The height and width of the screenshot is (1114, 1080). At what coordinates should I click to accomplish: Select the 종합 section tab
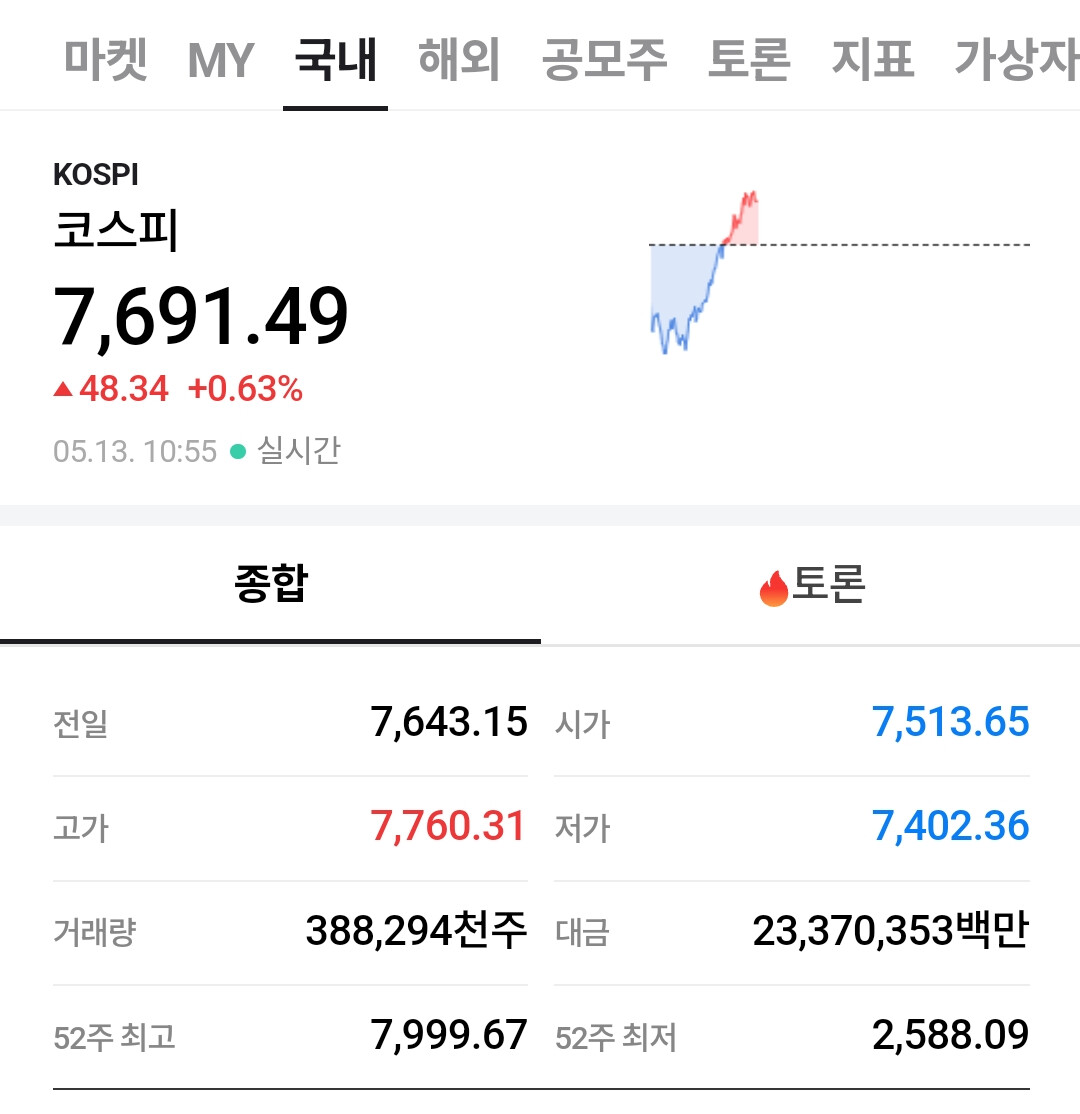click(271, 584)
